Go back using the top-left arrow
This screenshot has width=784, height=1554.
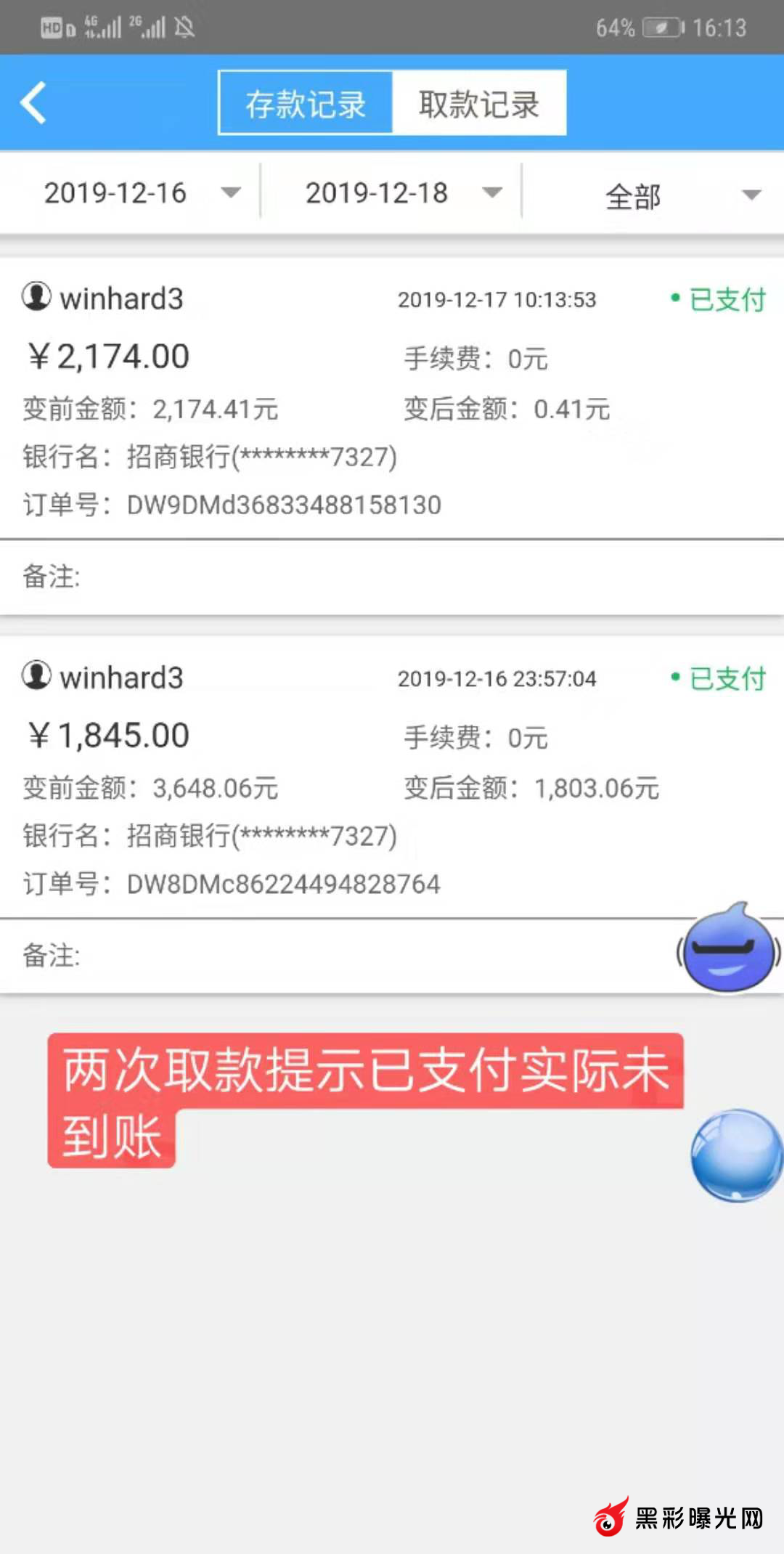point(34,103)
